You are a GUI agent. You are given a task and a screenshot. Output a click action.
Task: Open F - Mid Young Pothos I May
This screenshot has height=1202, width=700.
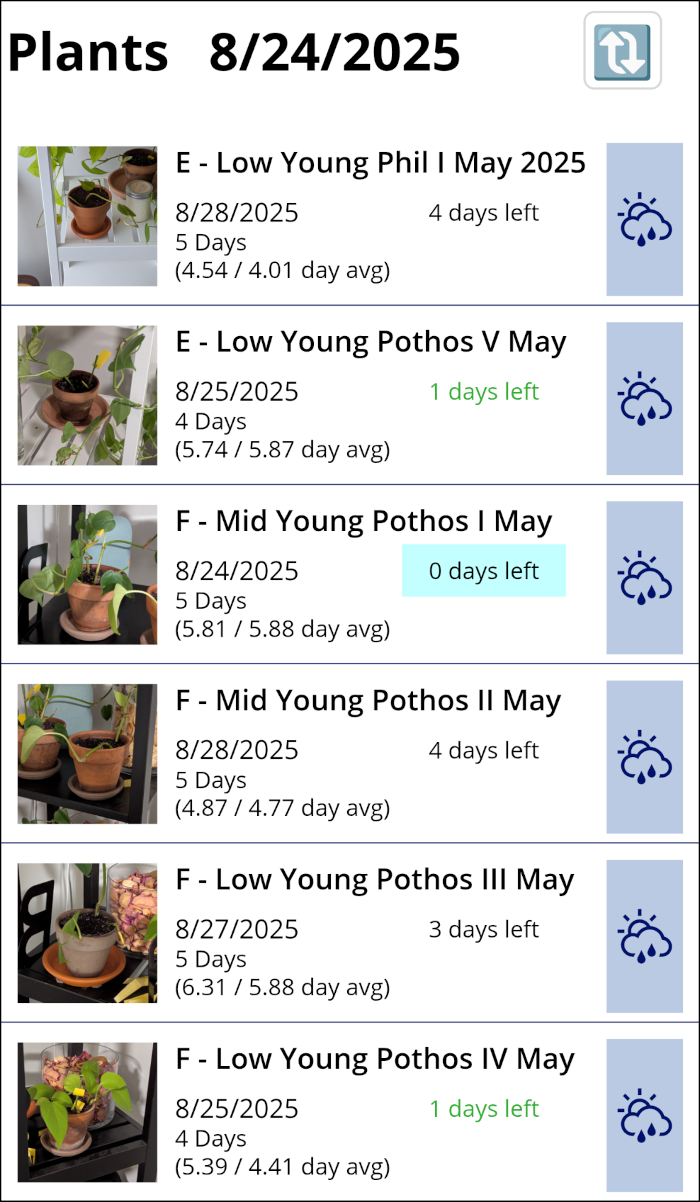363,521
